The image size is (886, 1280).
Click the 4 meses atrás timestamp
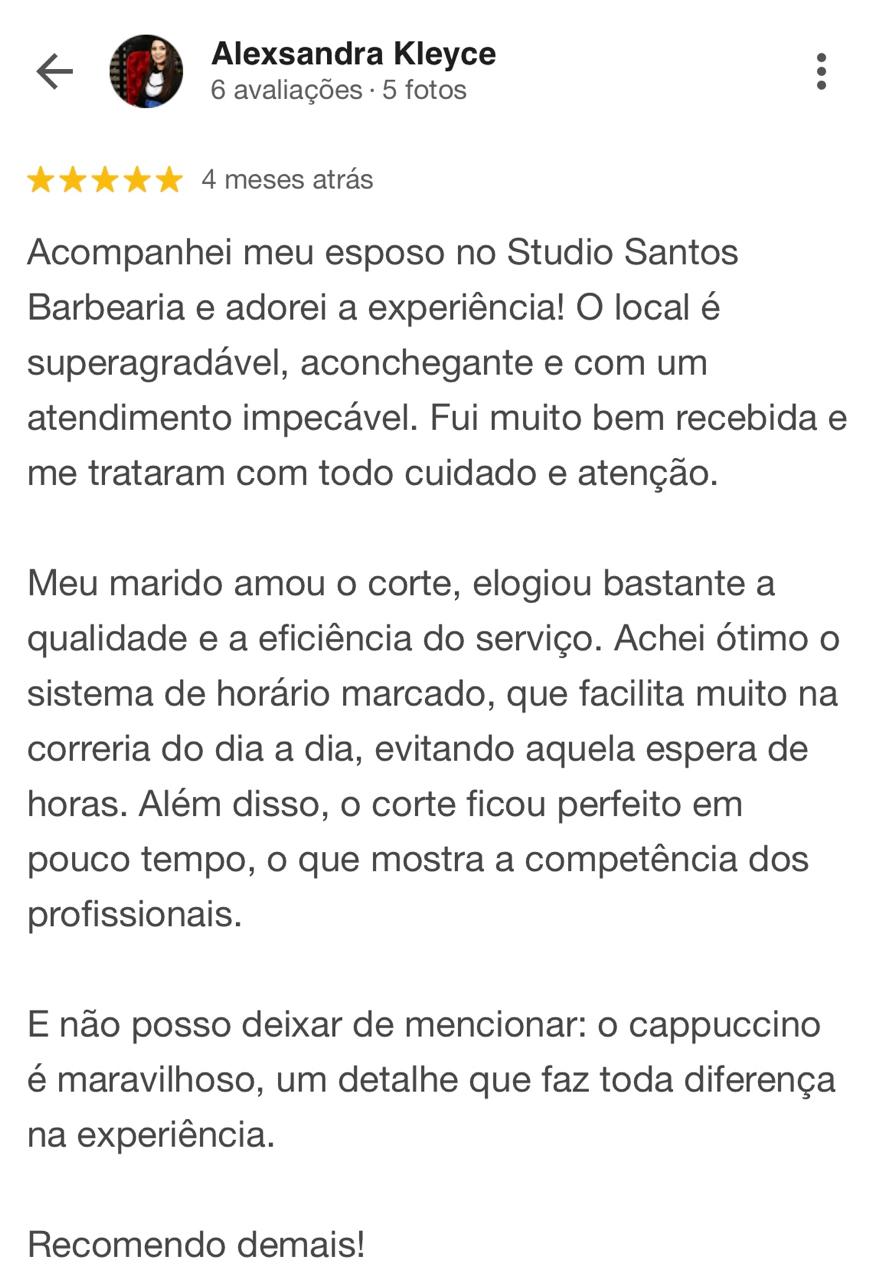coord(286,180)
